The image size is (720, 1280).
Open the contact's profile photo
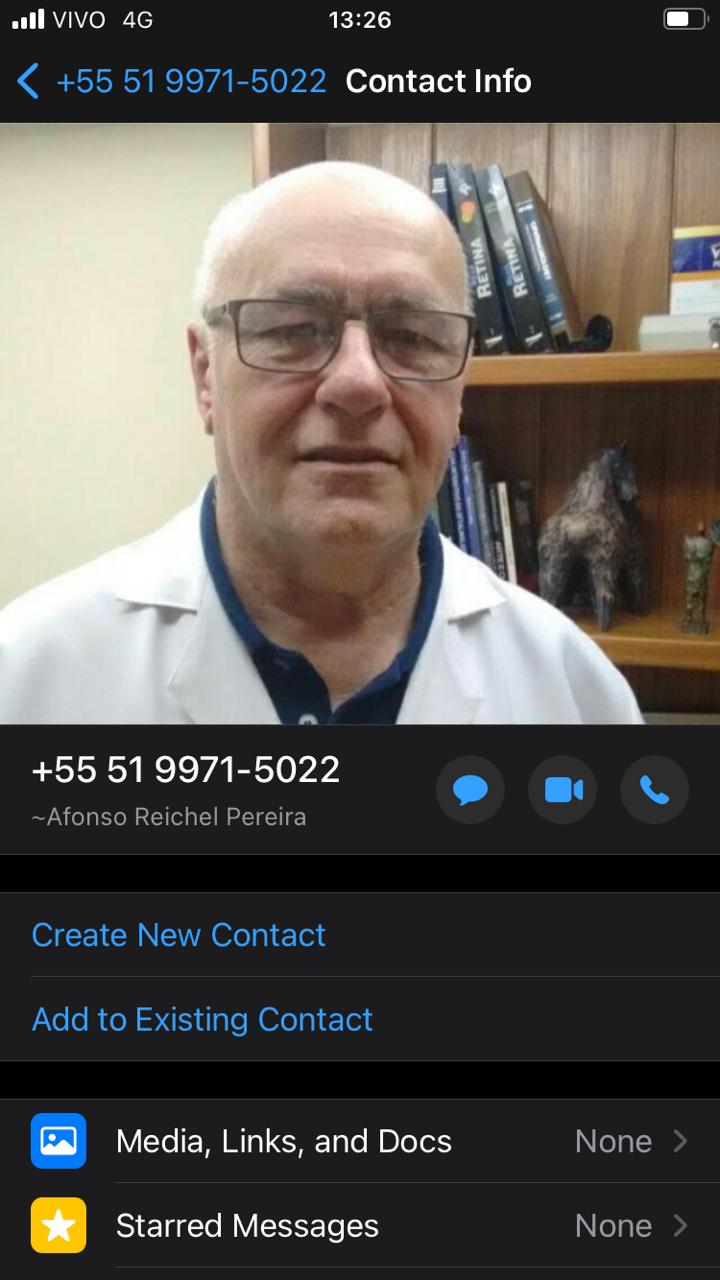point(360,423)
